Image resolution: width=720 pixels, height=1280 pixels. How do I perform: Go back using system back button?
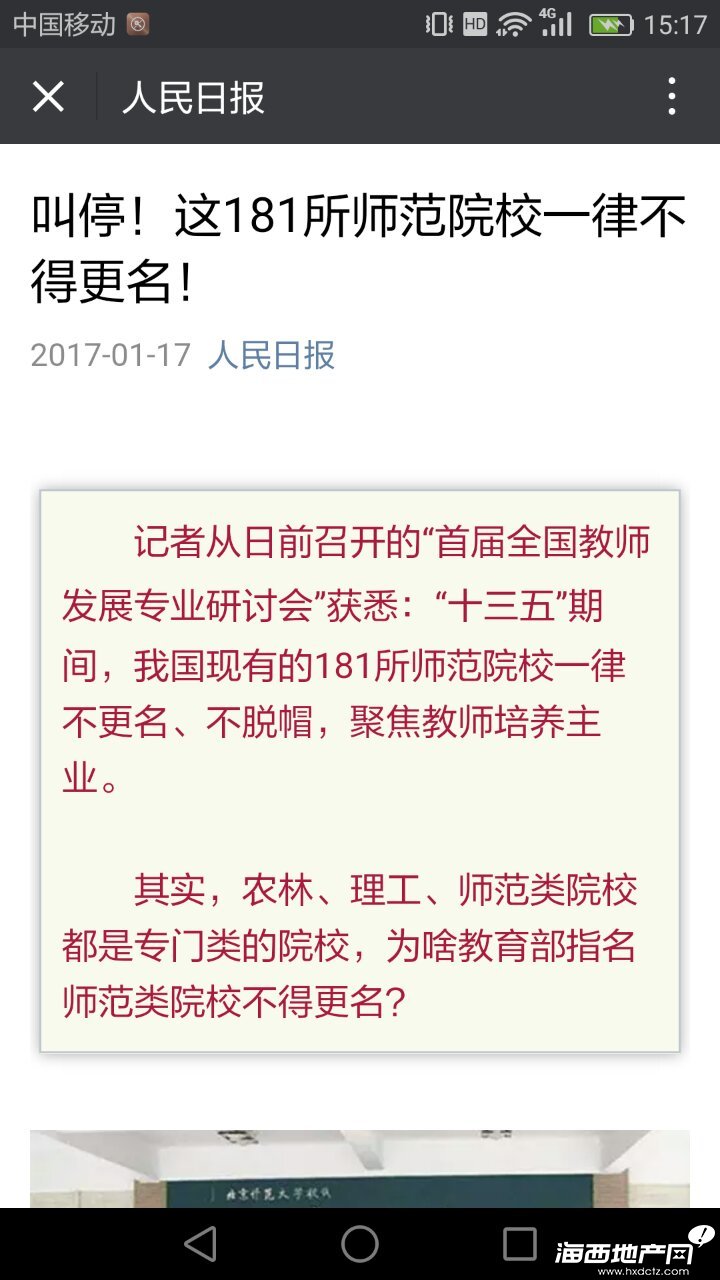(x=200, y=1244)
